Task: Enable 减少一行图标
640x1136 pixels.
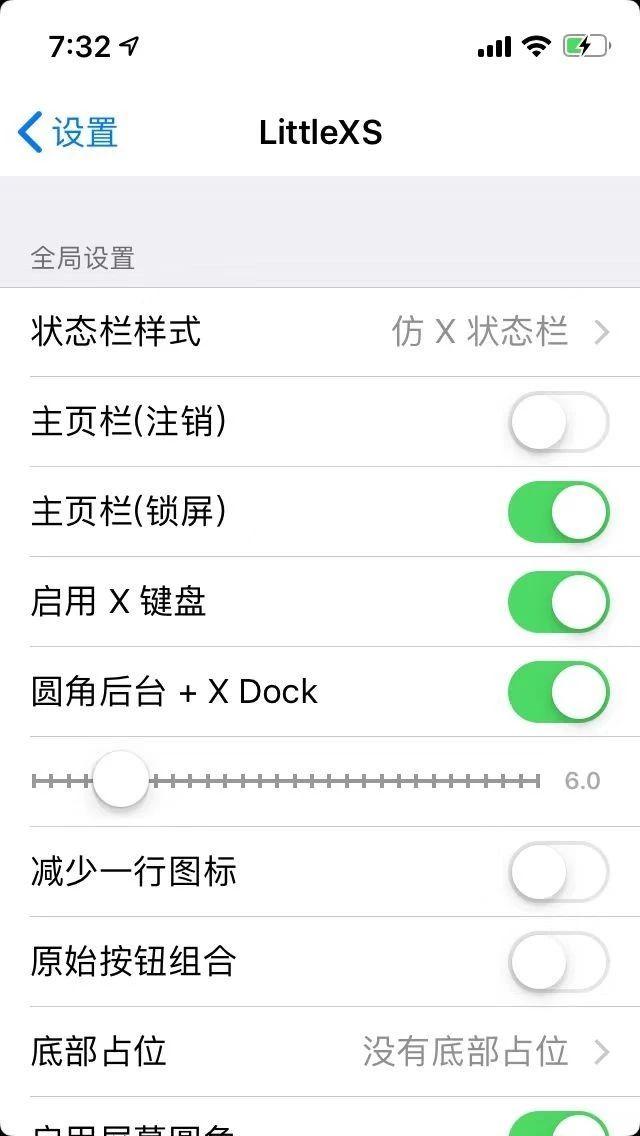Action: coord(558,872)
